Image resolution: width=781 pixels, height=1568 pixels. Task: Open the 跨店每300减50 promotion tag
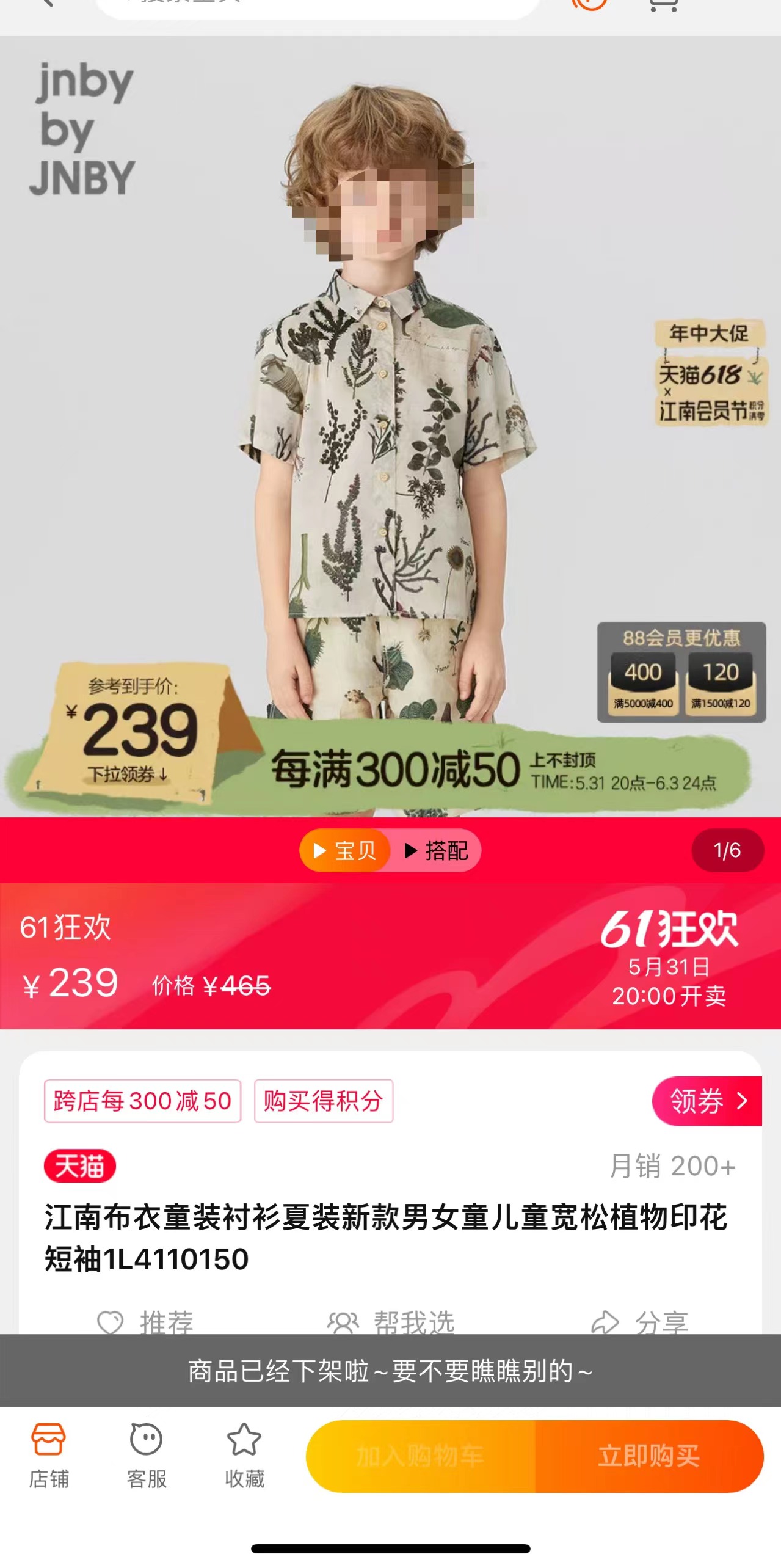tap(142, 1101)
